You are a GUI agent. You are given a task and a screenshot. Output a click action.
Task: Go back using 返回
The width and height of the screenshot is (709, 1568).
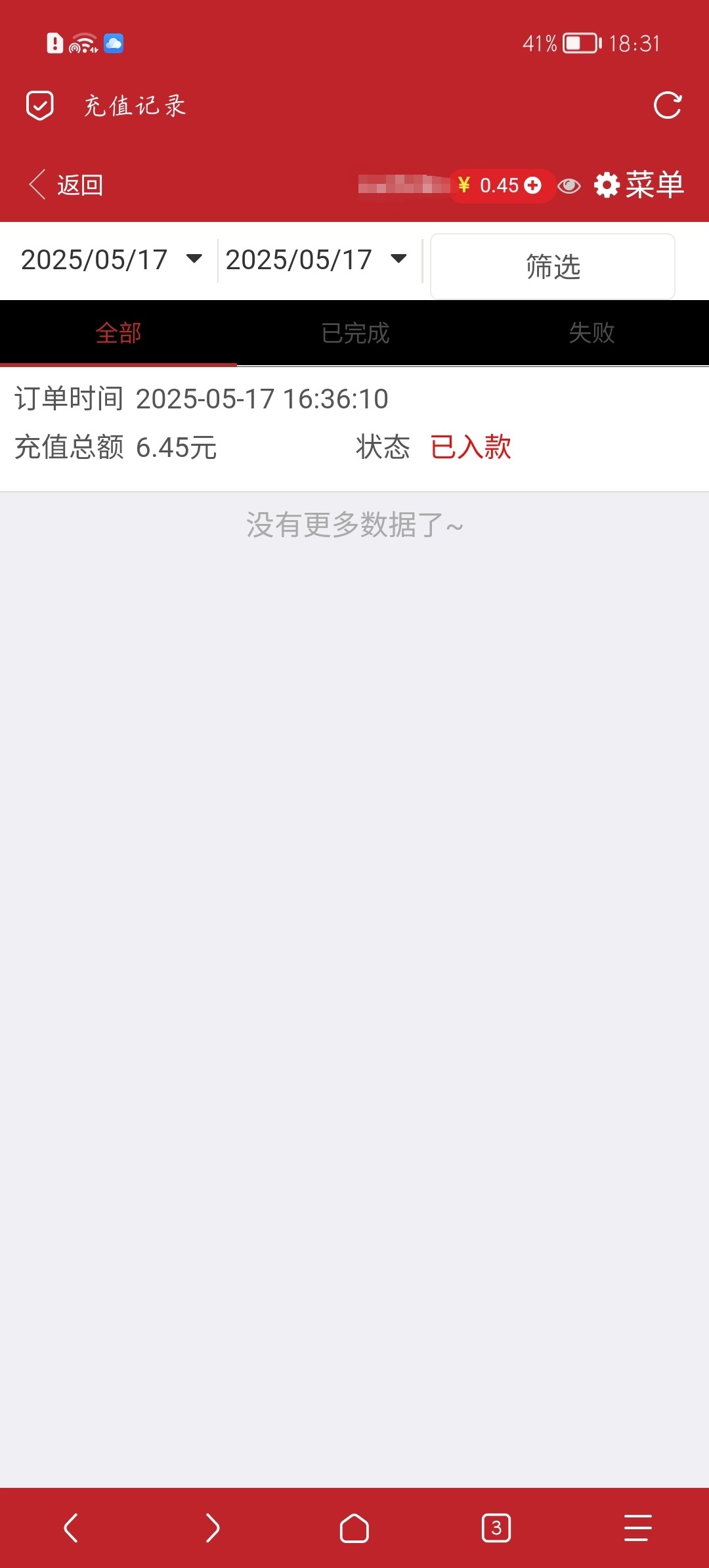[66, 185]
